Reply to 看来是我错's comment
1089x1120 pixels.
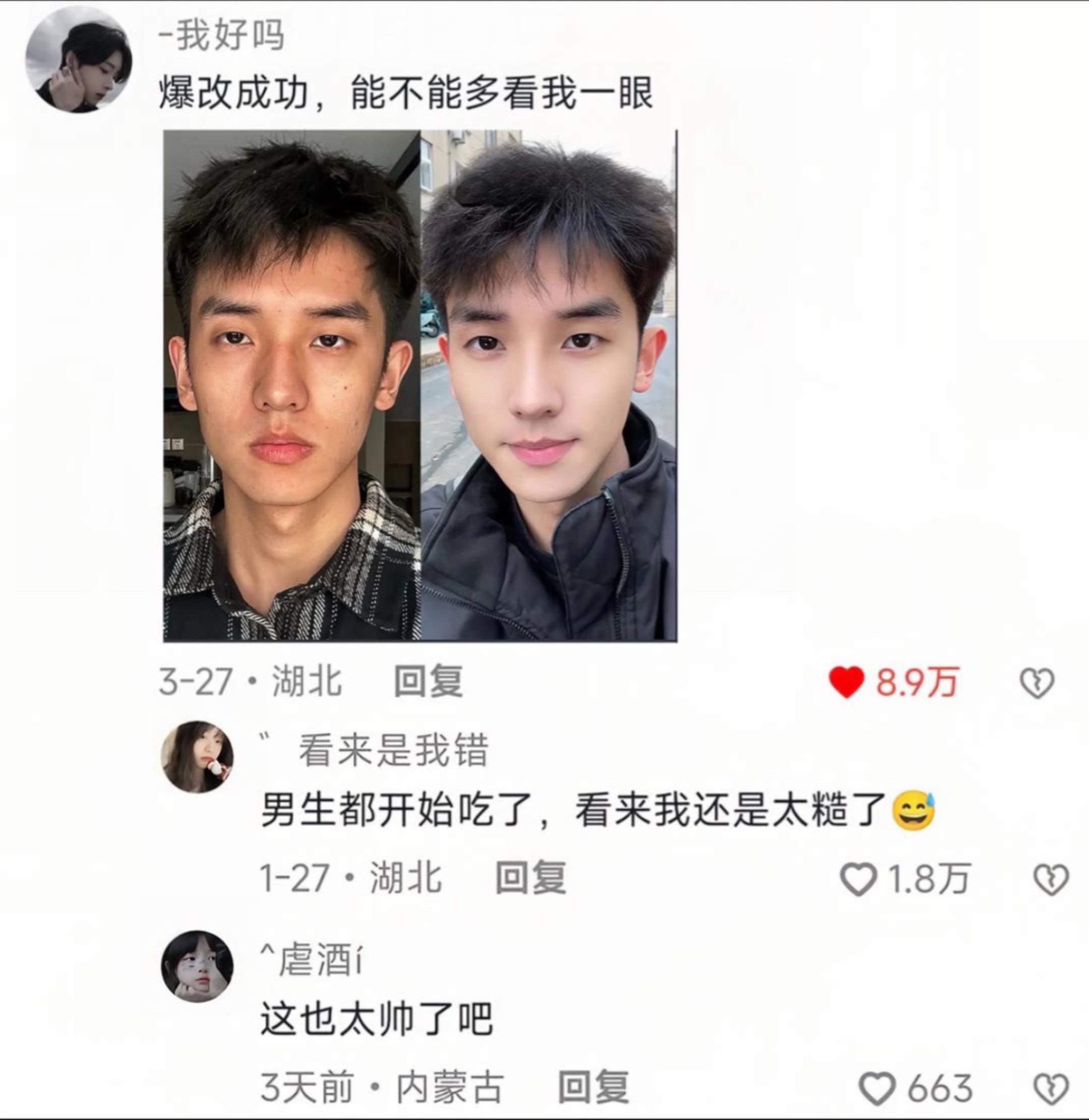(530, 878)
